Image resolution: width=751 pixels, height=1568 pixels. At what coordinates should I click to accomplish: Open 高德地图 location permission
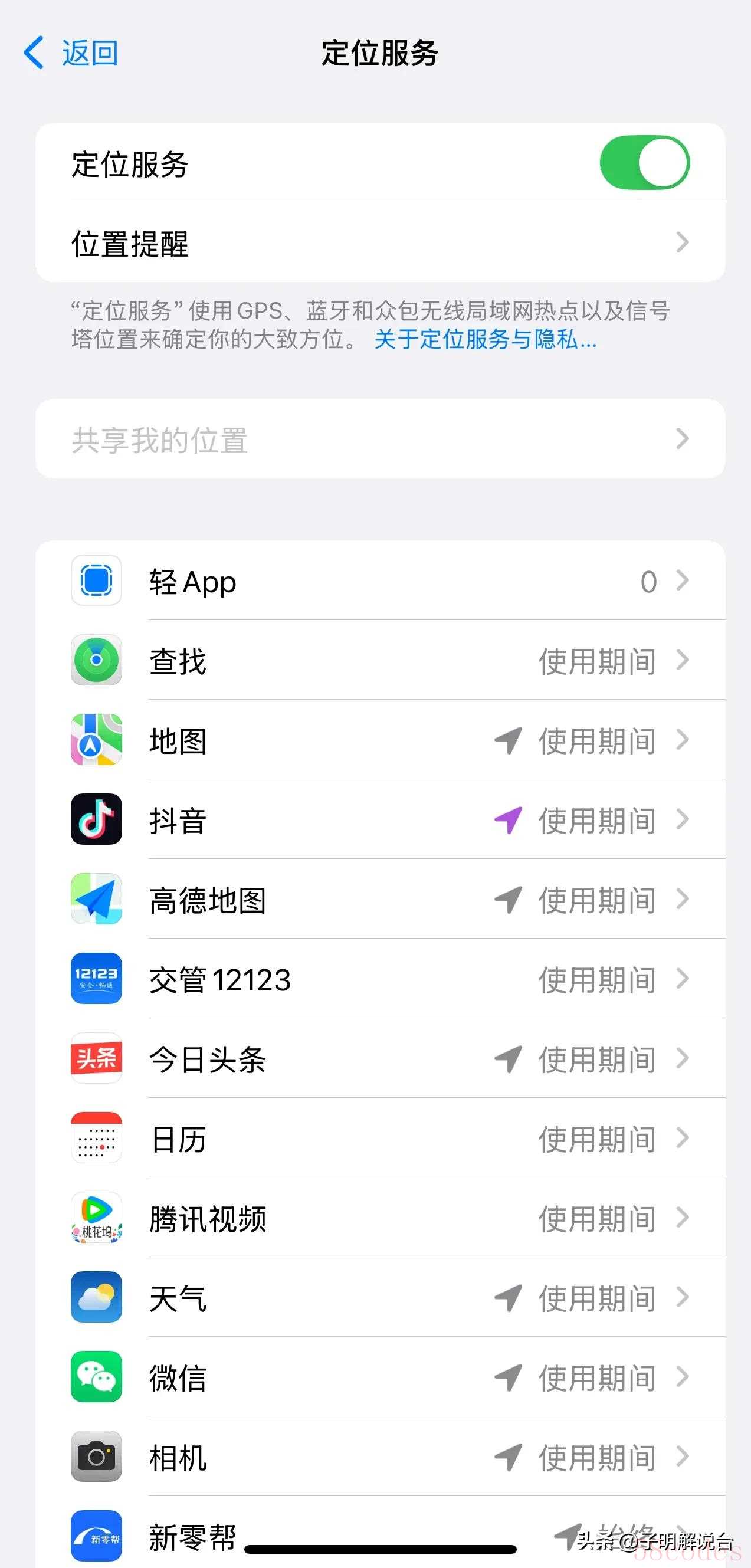point(381,899)
